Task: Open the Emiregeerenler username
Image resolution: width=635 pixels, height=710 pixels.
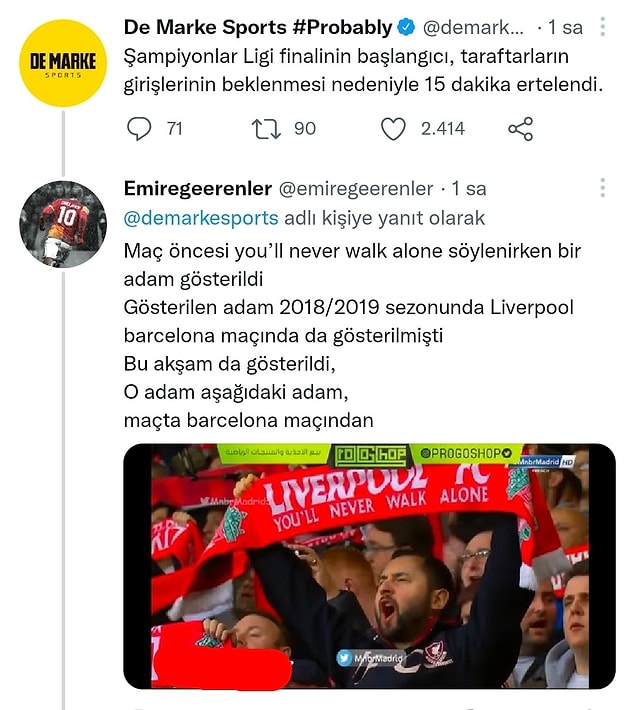Action: (197, 189)
